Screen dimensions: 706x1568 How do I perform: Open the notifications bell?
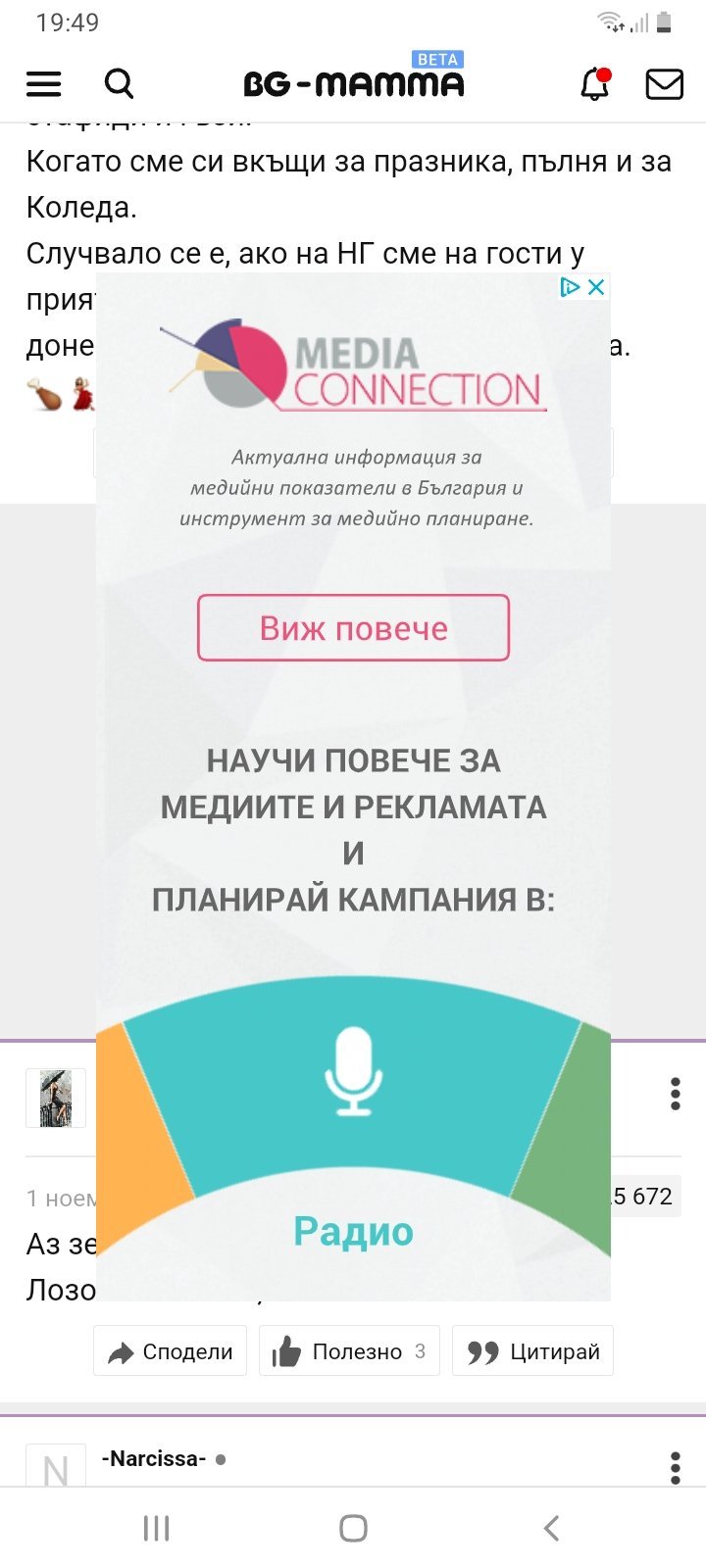[x=595, y=84]
